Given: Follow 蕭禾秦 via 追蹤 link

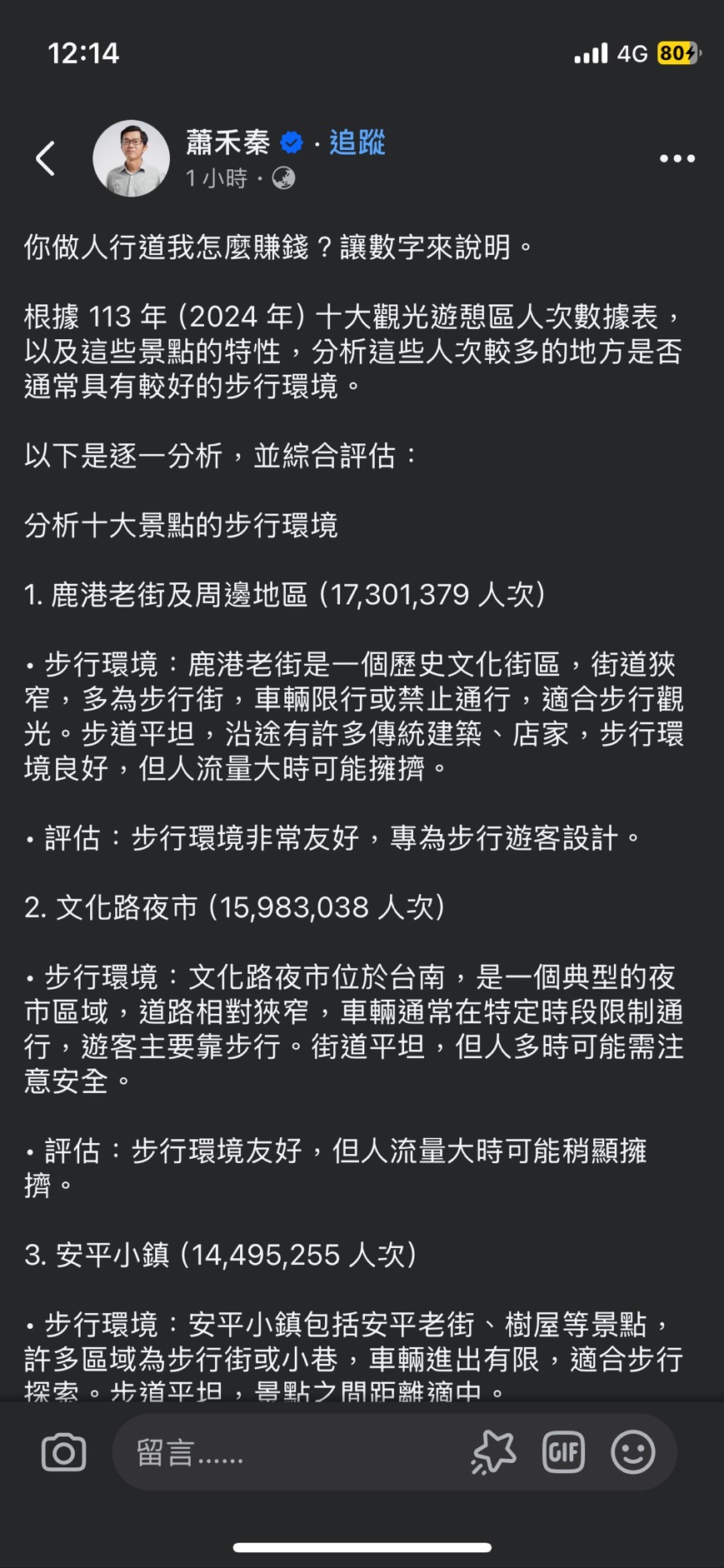Looking at the screenshot, I should 357,142.
